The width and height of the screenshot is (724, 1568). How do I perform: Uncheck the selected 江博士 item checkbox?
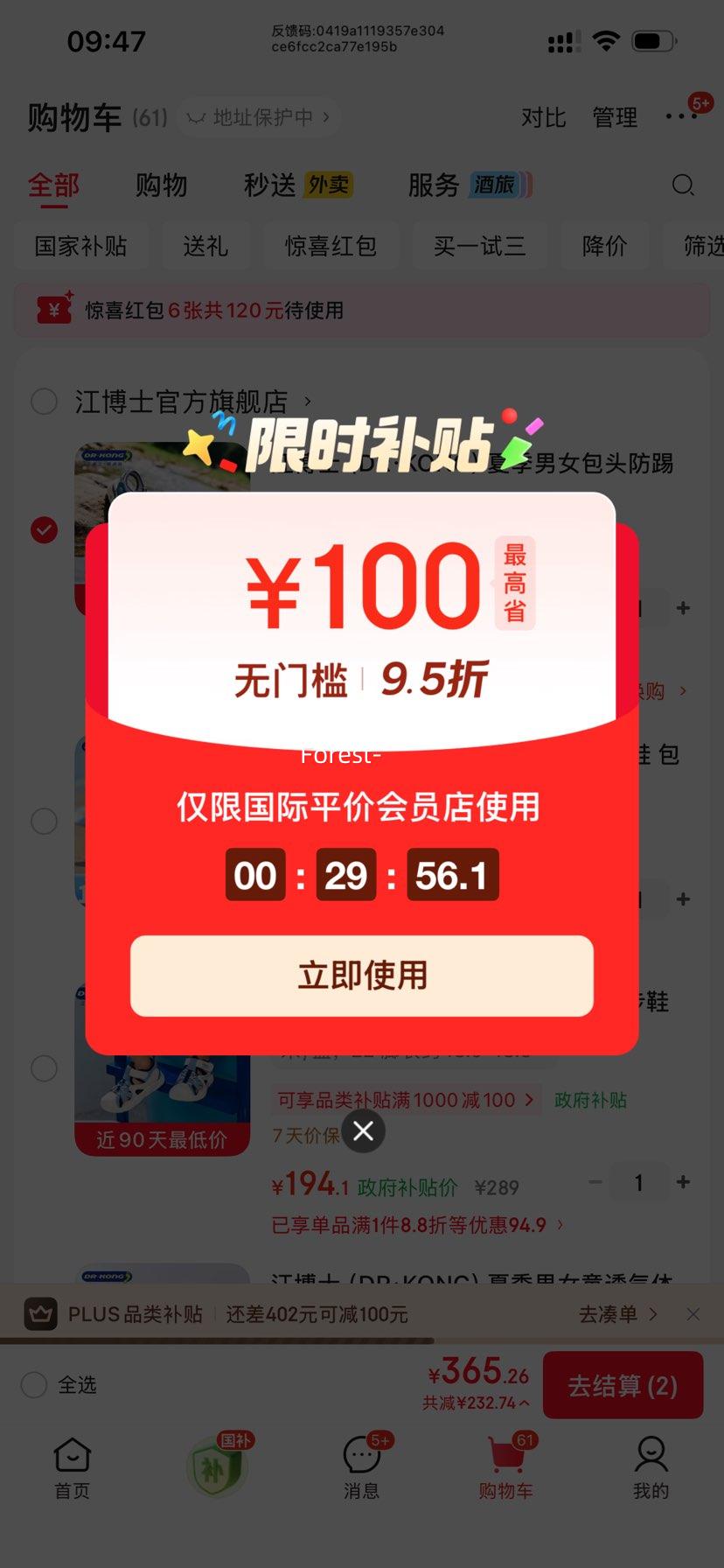(x=44, y=529)
